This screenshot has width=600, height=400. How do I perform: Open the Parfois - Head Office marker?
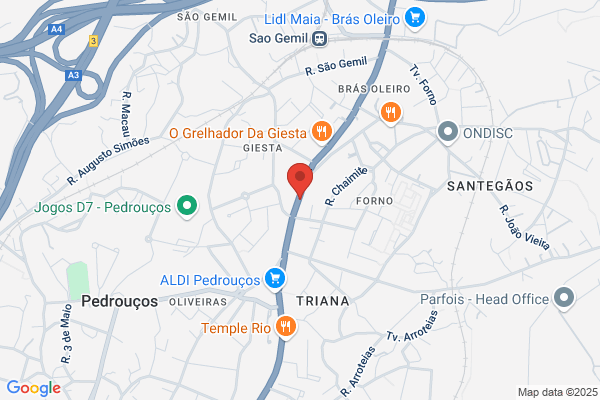click(564, 299)
